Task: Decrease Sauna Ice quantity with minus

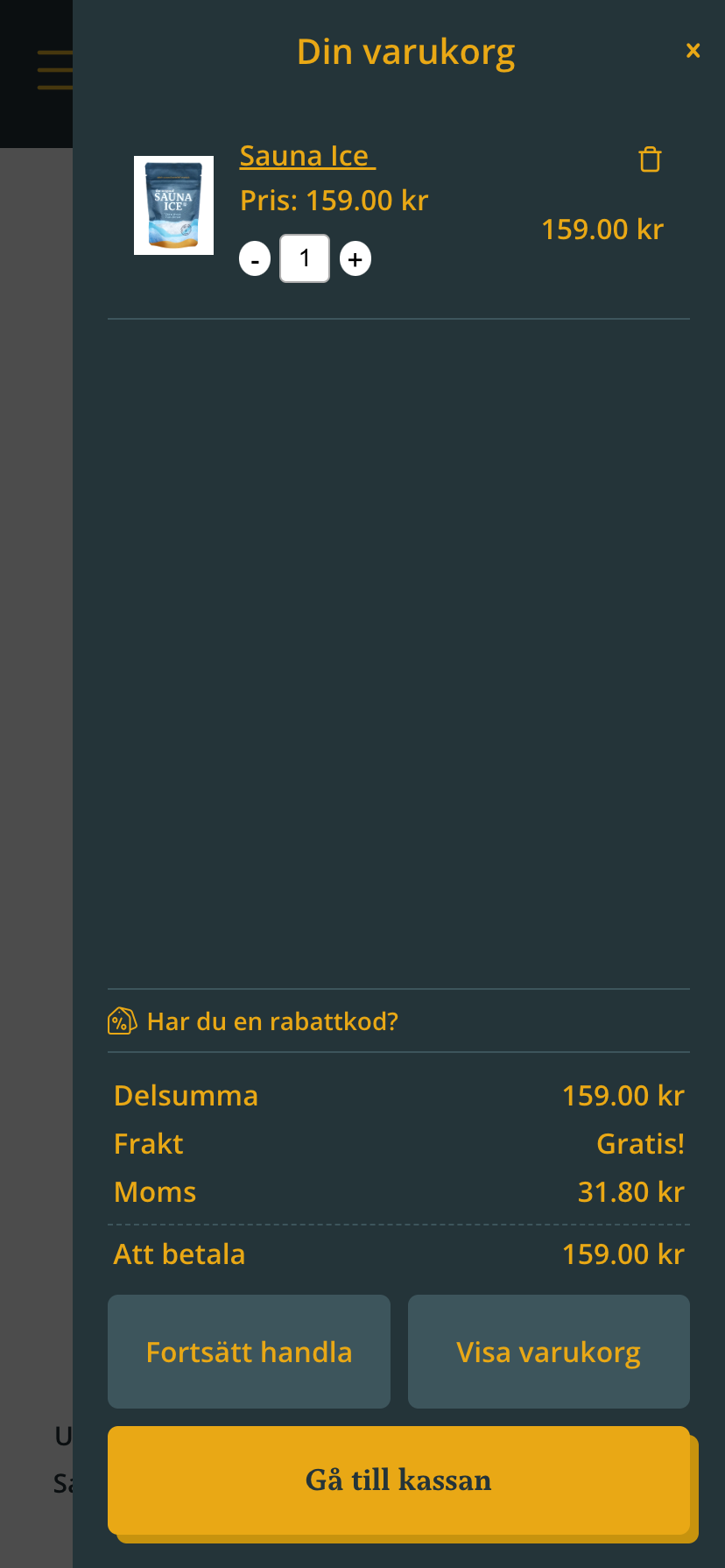Action: (x=255, y=259)
